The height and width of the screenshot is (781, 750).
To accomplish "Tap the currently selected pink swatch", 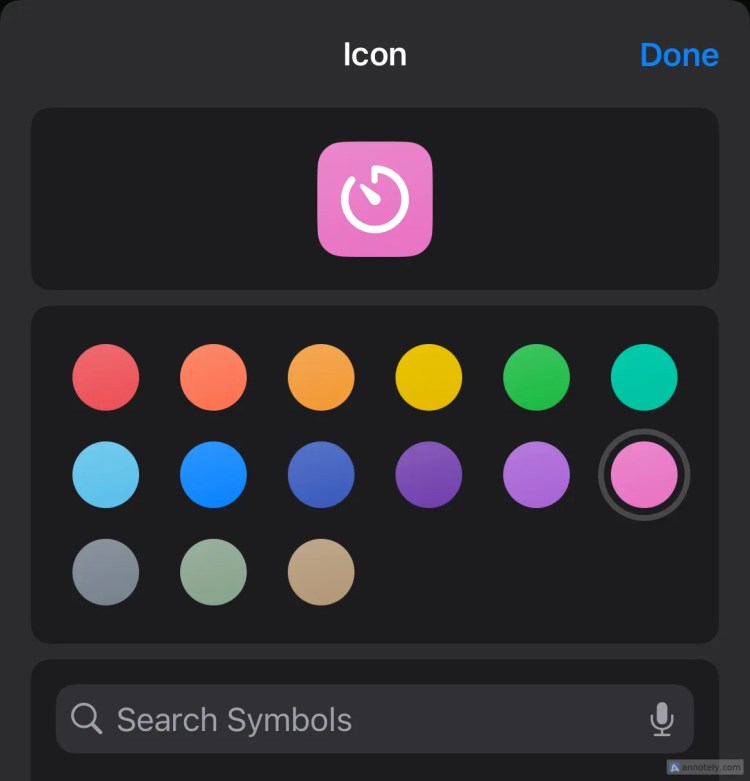I will point(644,474).
